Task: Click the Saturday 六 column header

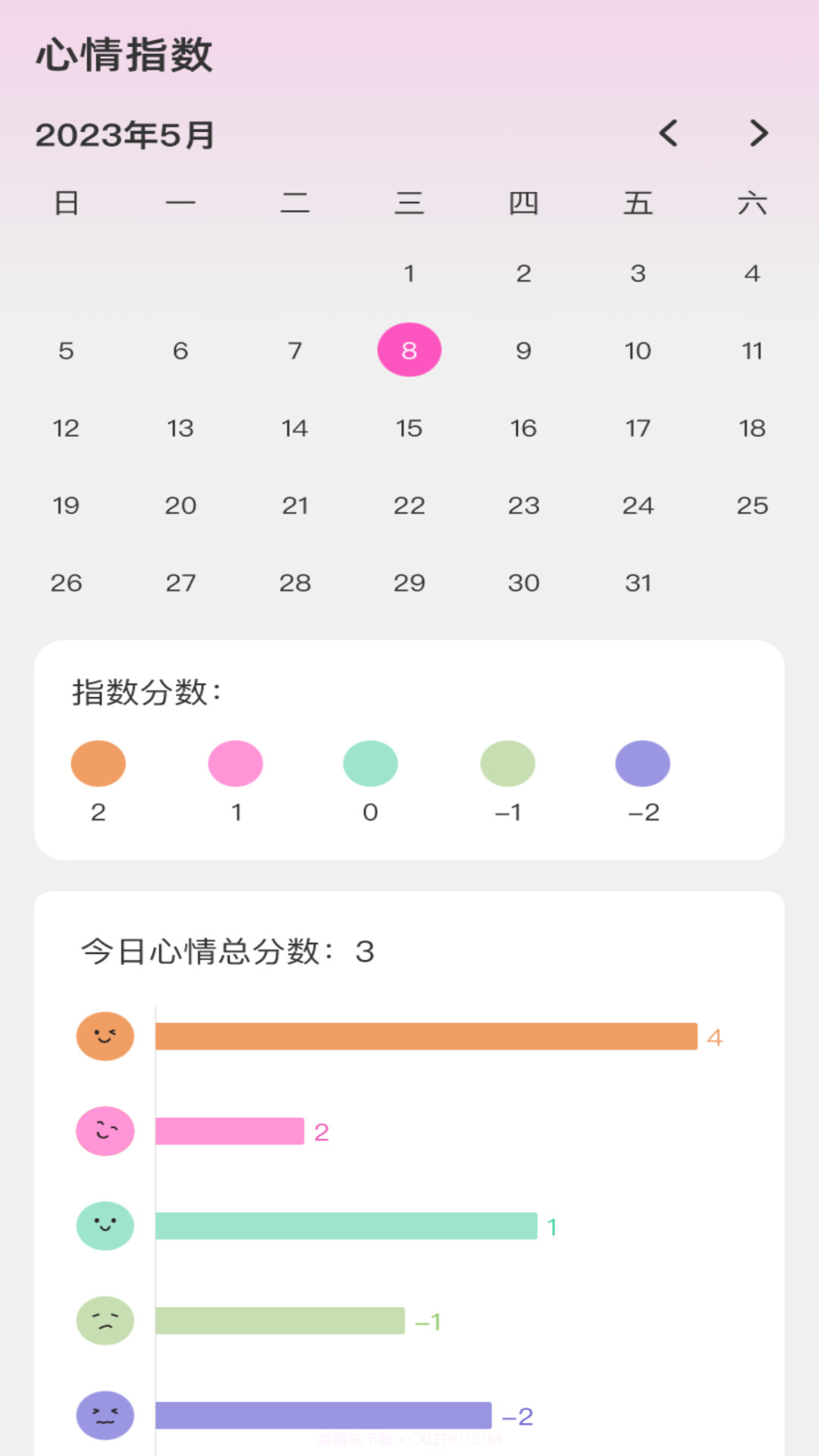Action: pyautogui.click(x=753, y=202)
